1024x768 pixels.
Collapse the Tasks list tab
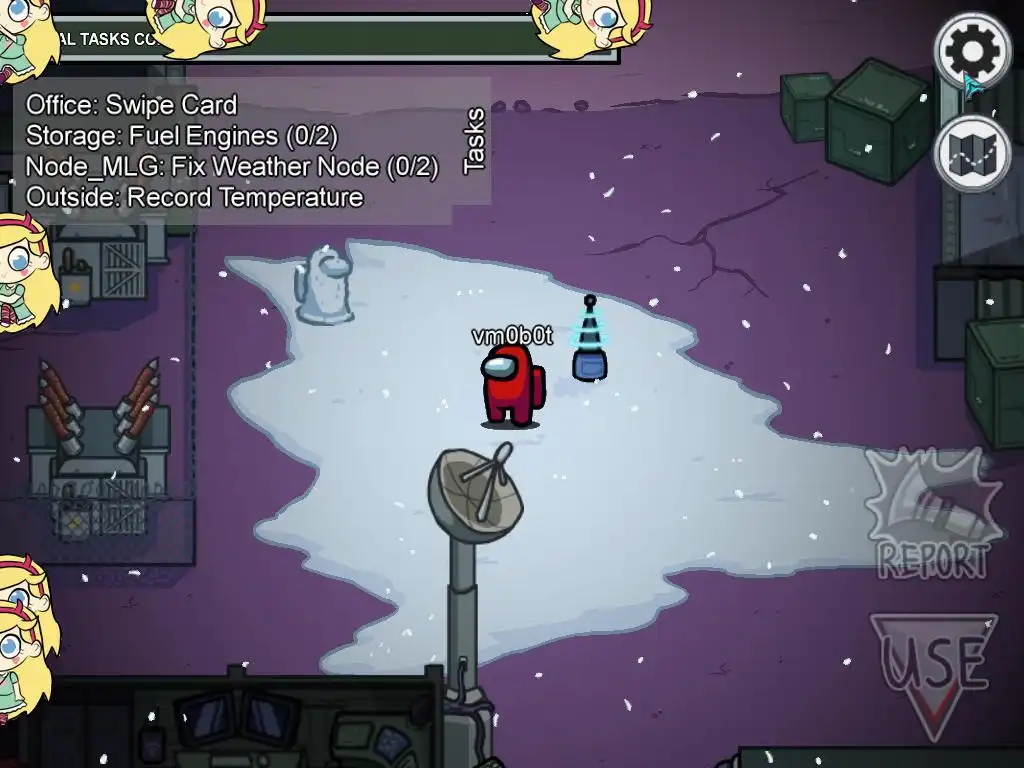coord(475,142)
